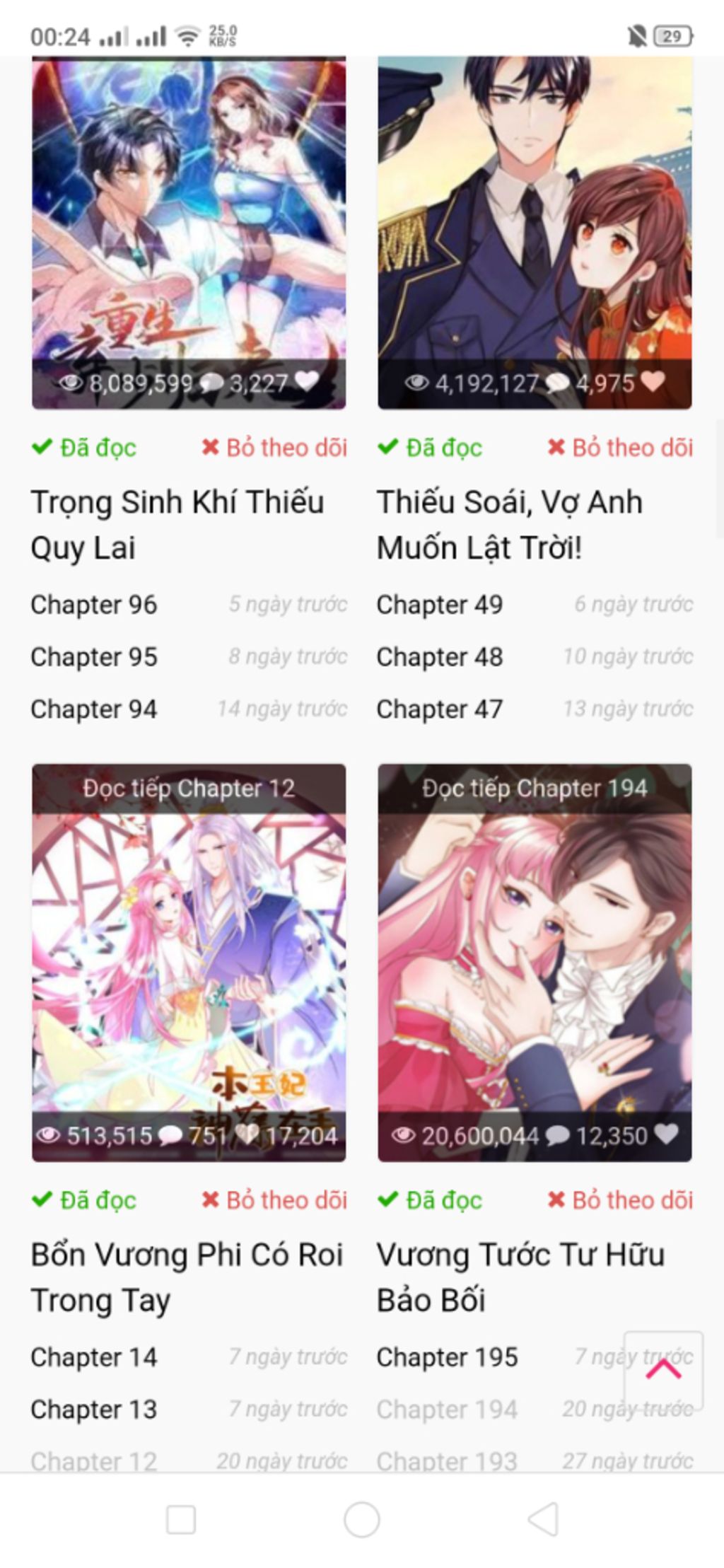724x1568 pixels.
Task: Mark Trọng Sinh Khí Thiếu Quy Lai as read
Action: coord(84,448)
